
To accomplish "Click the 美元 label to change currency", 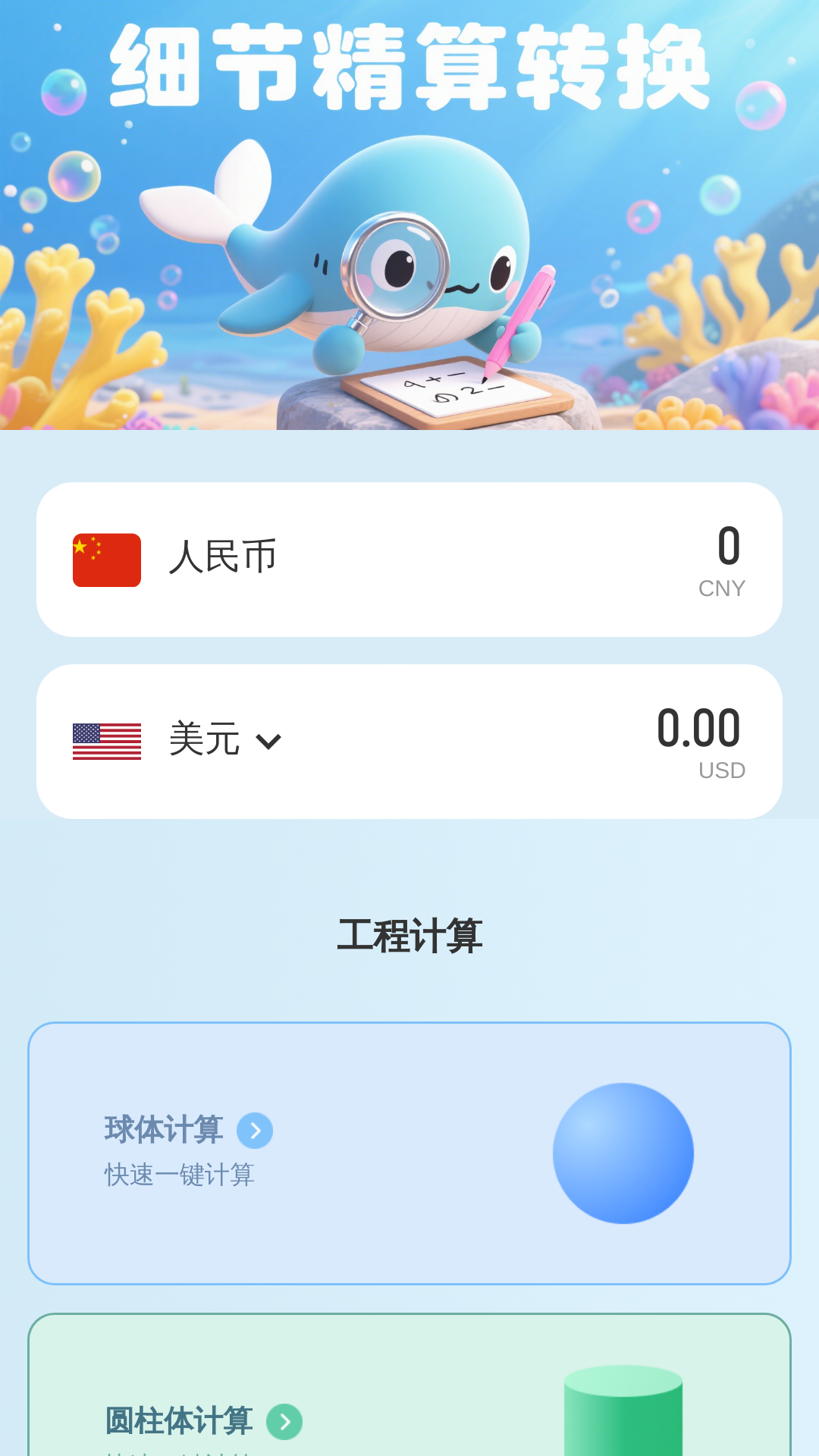I will 203,741.
